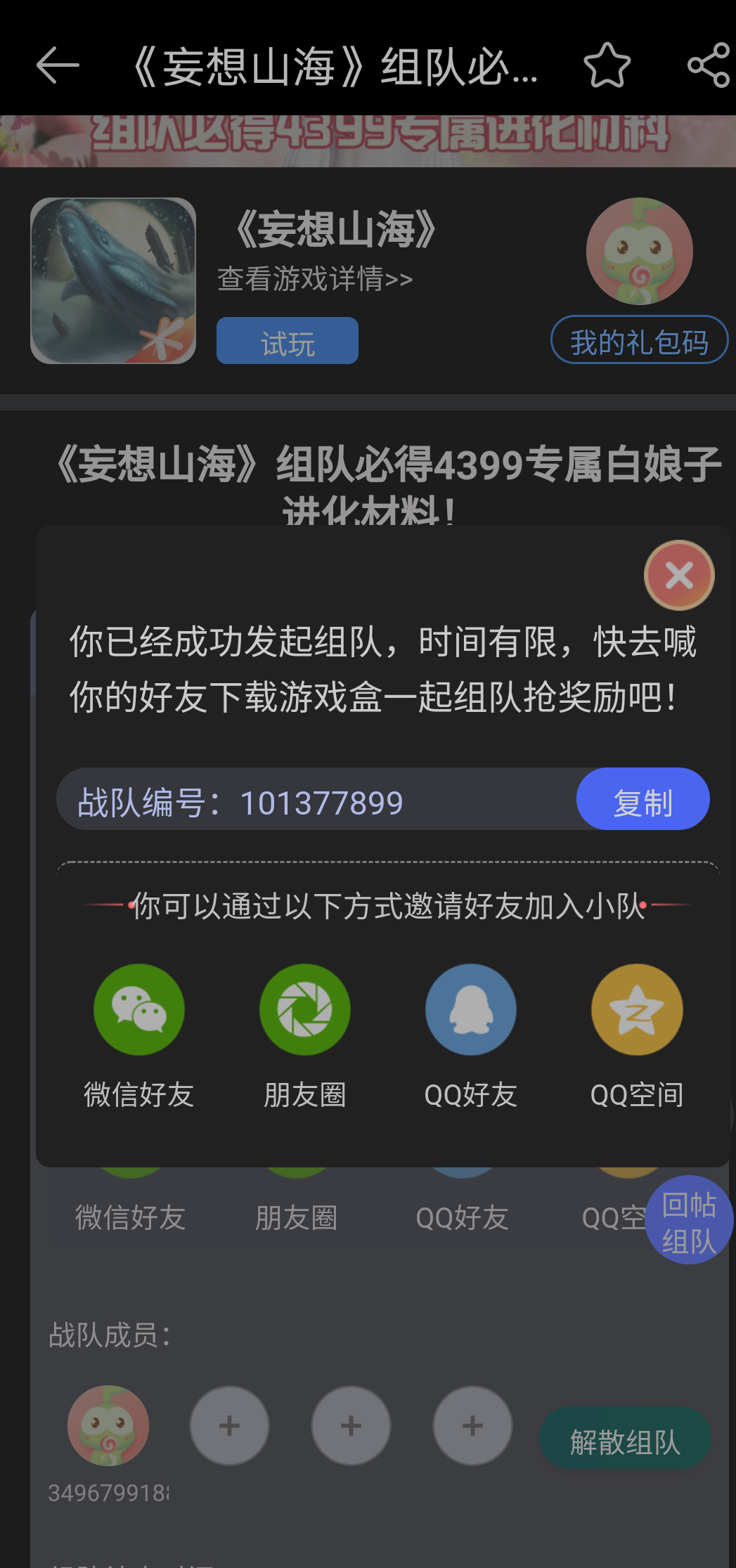This screenshot has width=736, height=1568.
Task: Open the QQ friends share icon
Action: 470,1009
